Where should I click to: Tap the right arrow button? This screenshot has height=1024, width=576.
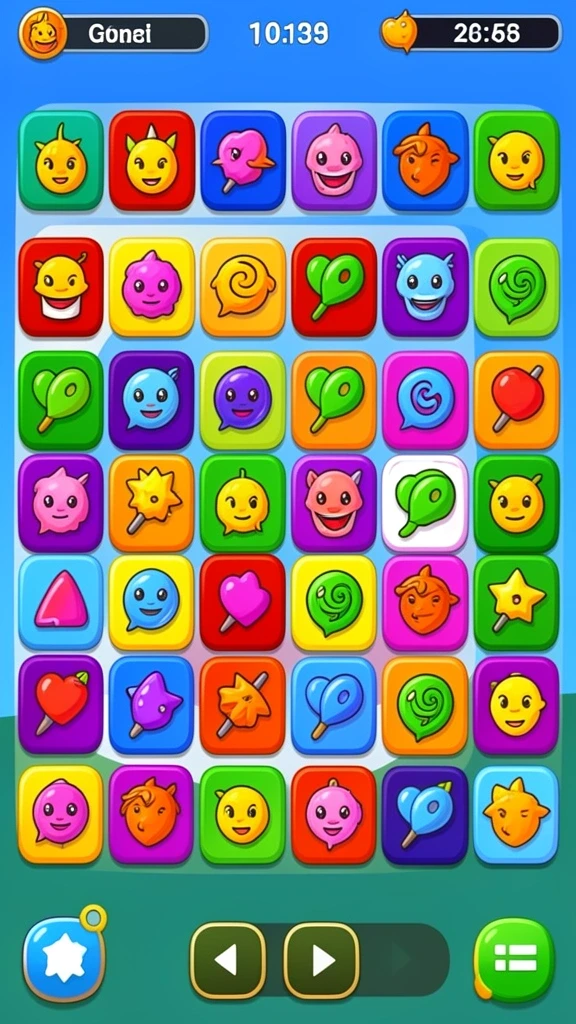321,959
